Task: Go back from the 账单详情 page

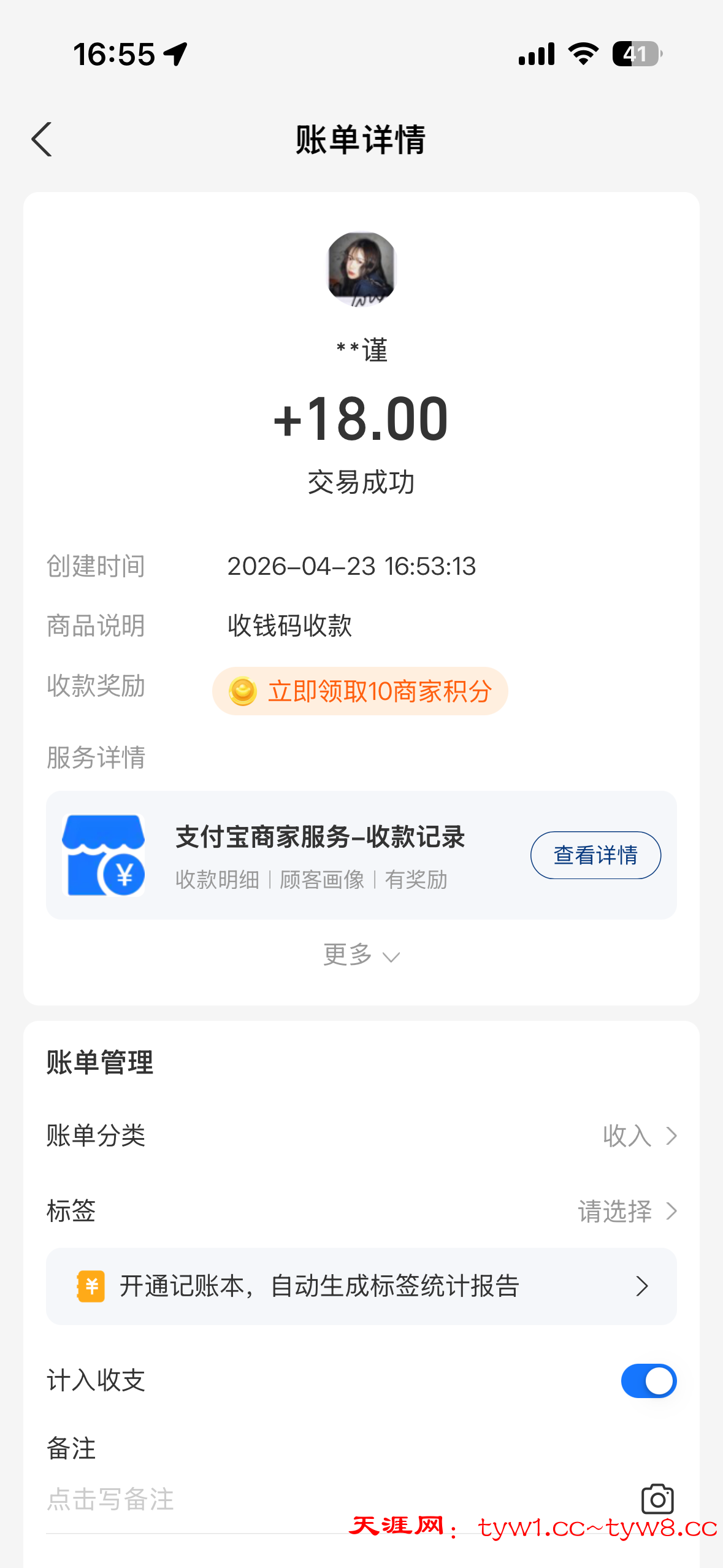Action: (42, 140)
